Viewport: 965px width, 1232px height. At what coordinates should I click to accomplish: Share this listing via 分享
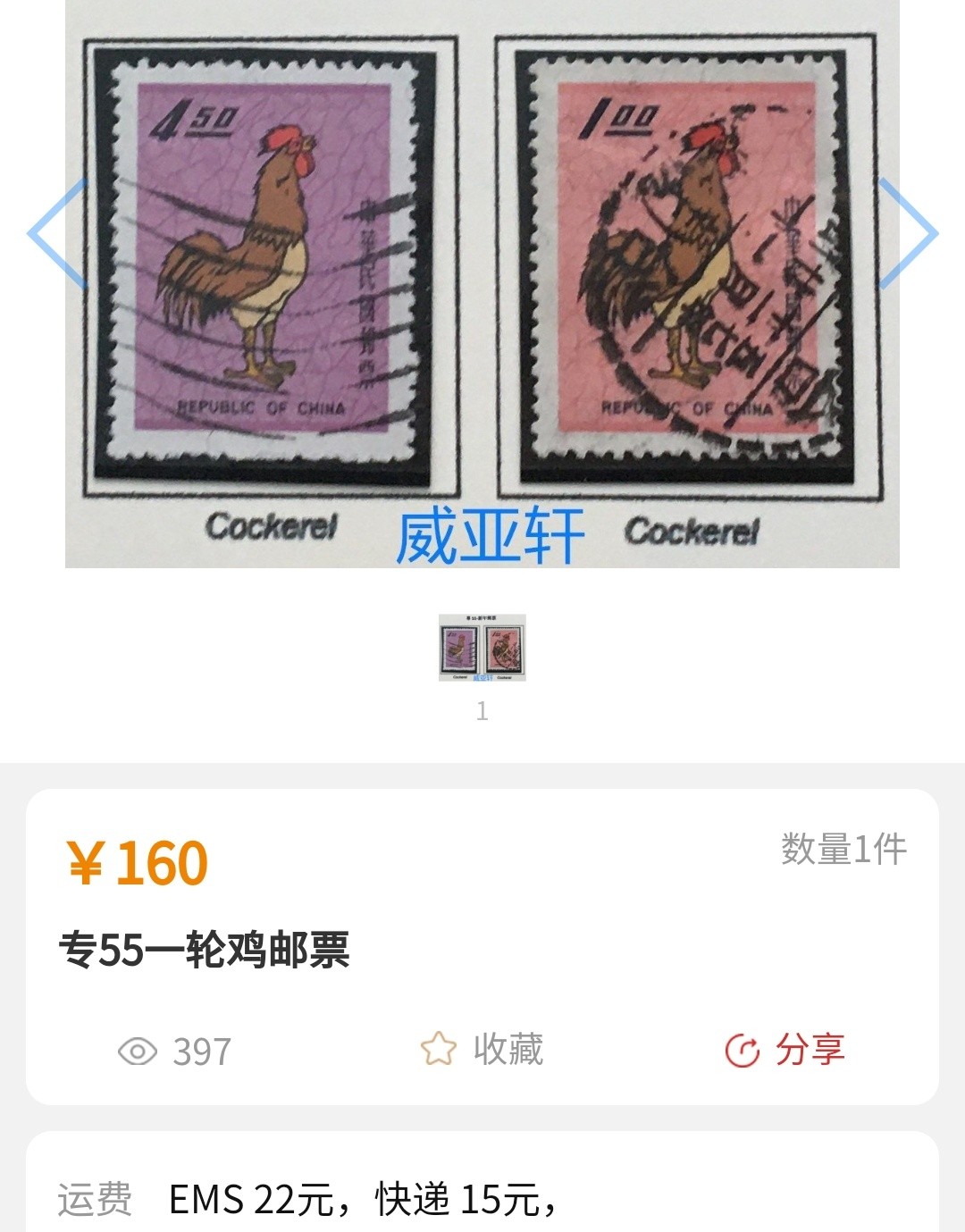click(785, 1050)
